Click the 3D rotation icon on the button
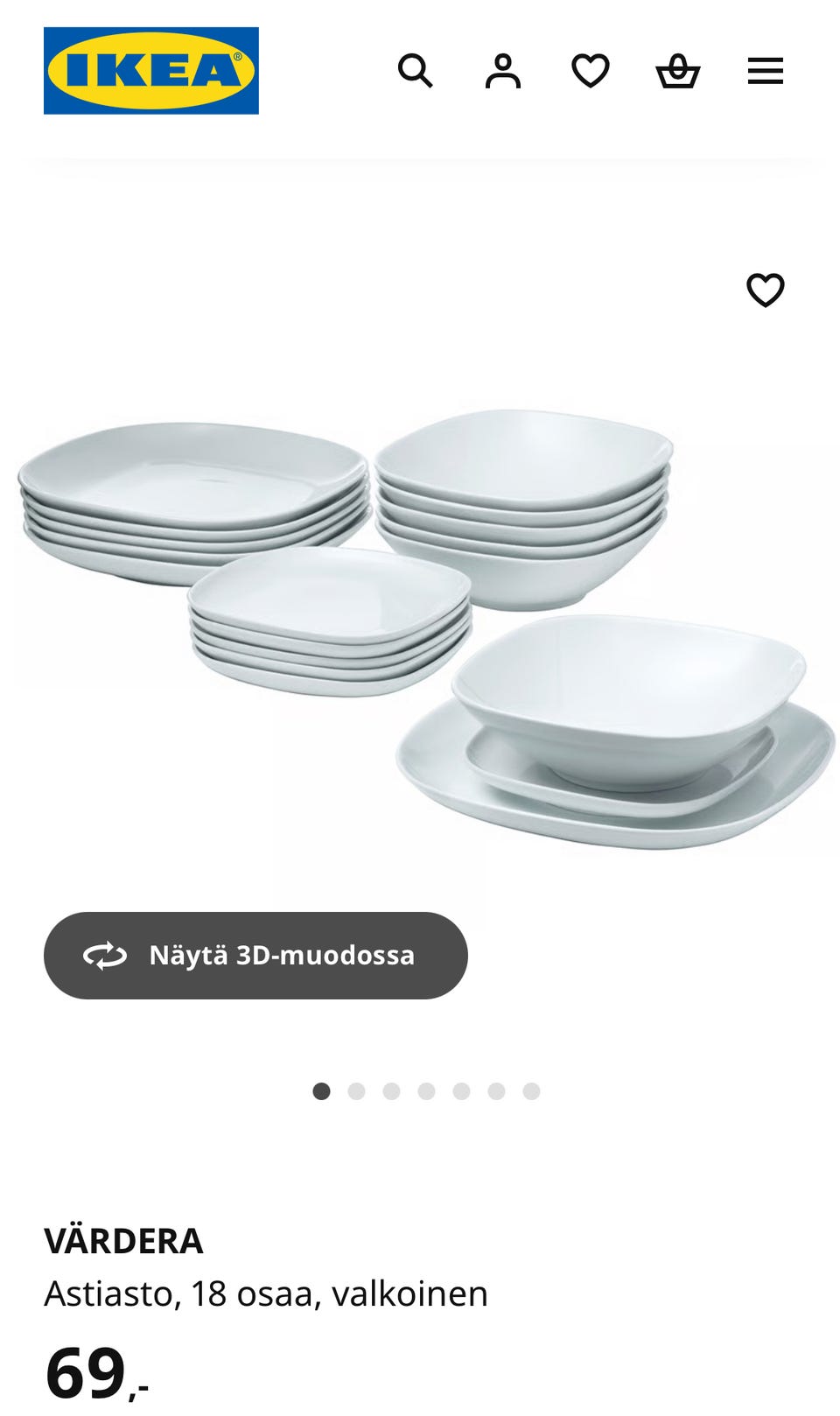 106,956
